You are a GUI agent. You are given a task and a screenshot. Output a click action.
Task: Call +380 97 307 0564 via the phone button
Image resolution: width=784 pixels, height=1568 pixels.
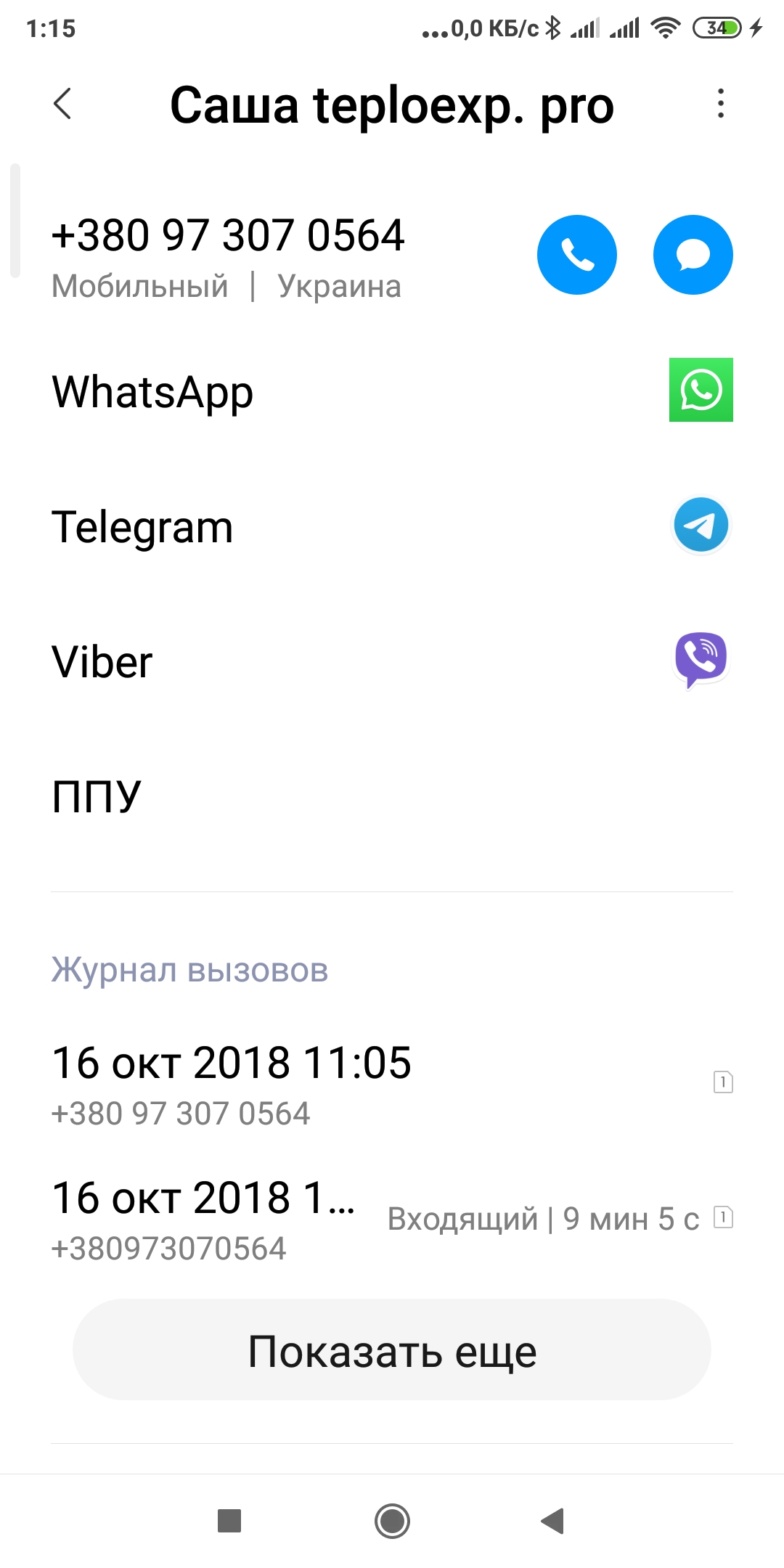577,255
